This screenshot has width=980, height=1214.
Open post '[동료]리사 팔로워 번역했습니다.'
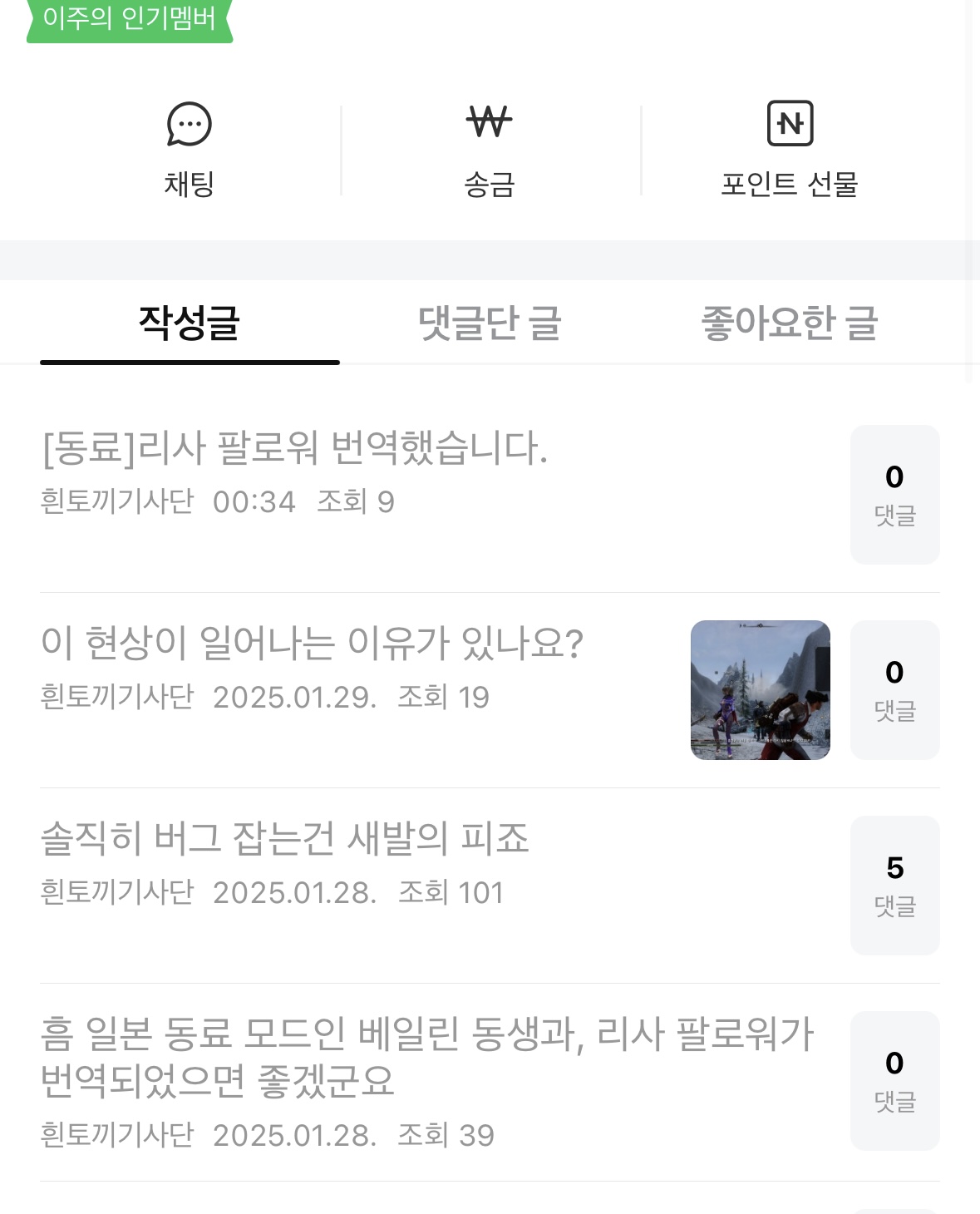[295, 449]
